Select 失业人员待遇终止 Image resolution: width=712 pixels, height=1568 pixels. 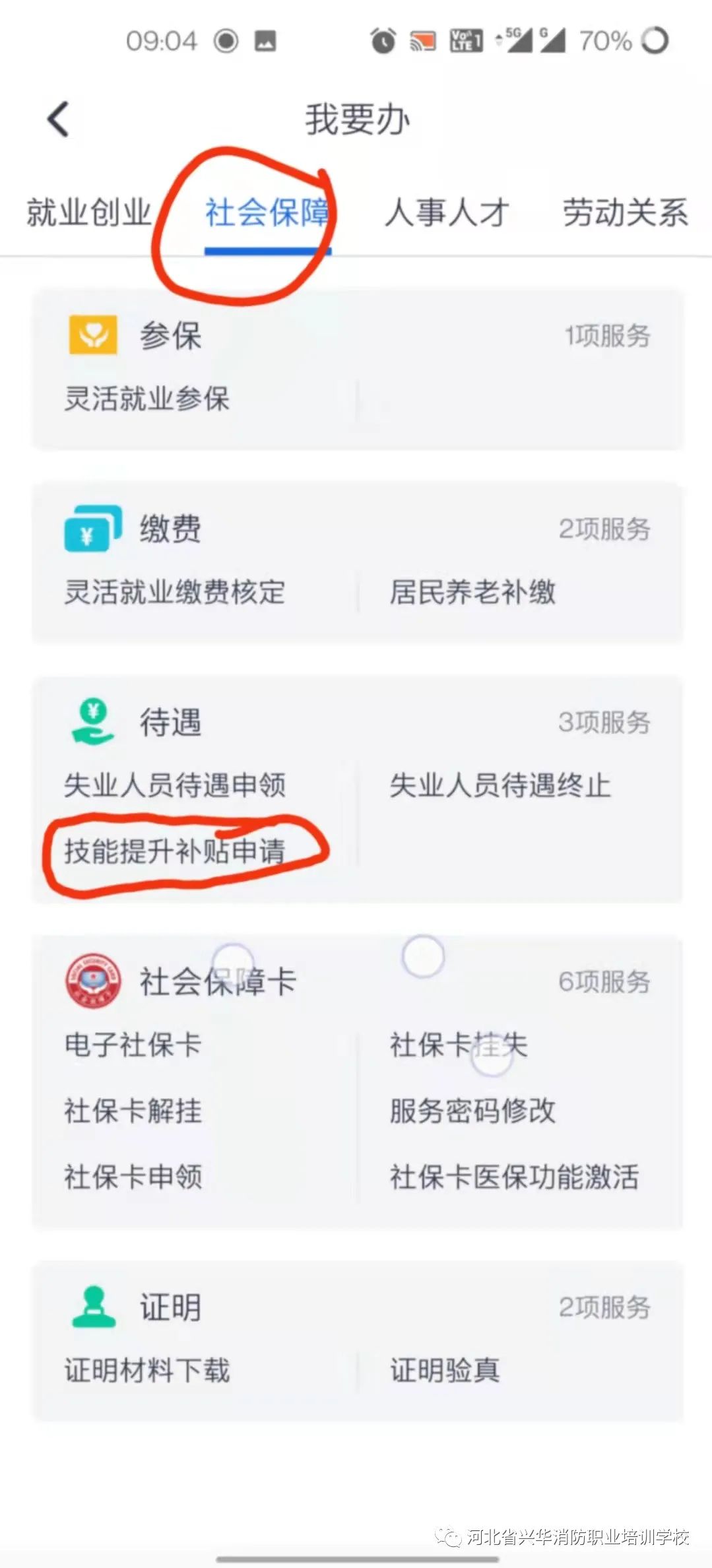(500, 785)
